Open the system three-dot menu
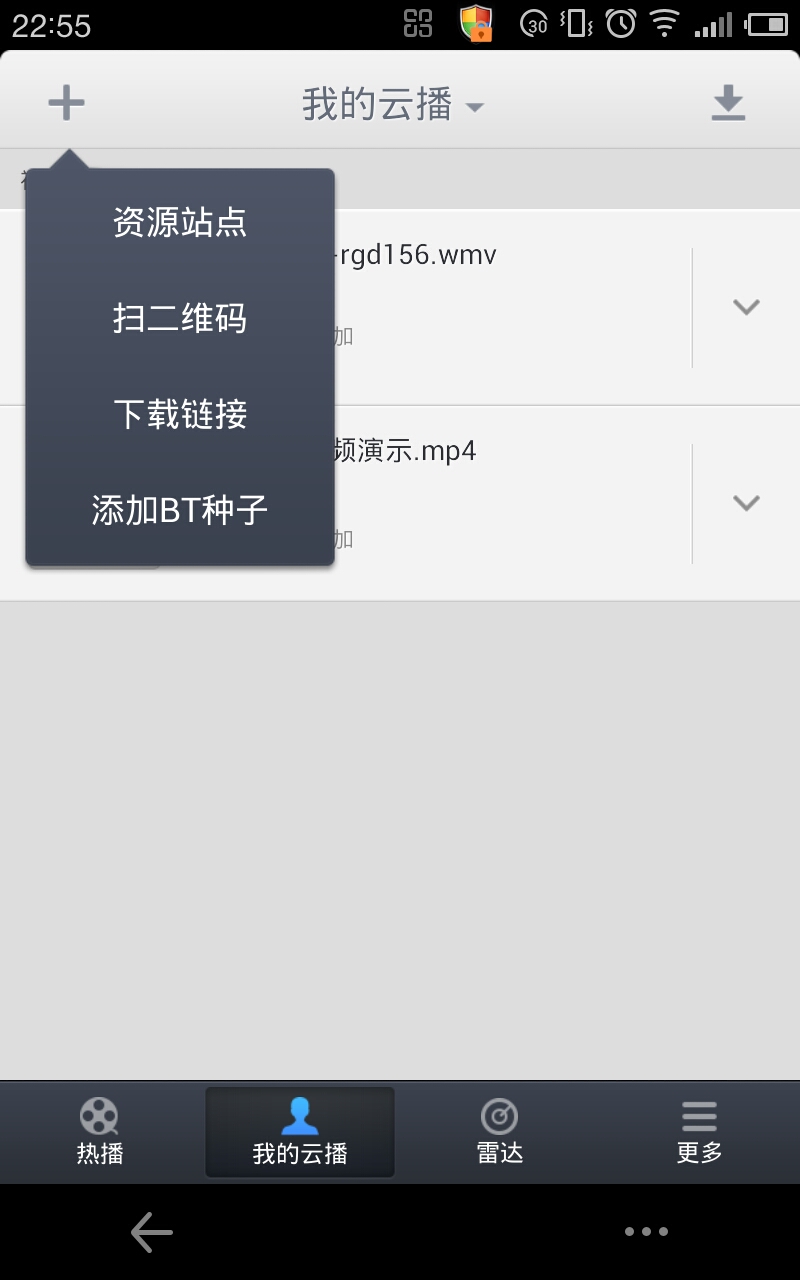 pos(646,1232)
